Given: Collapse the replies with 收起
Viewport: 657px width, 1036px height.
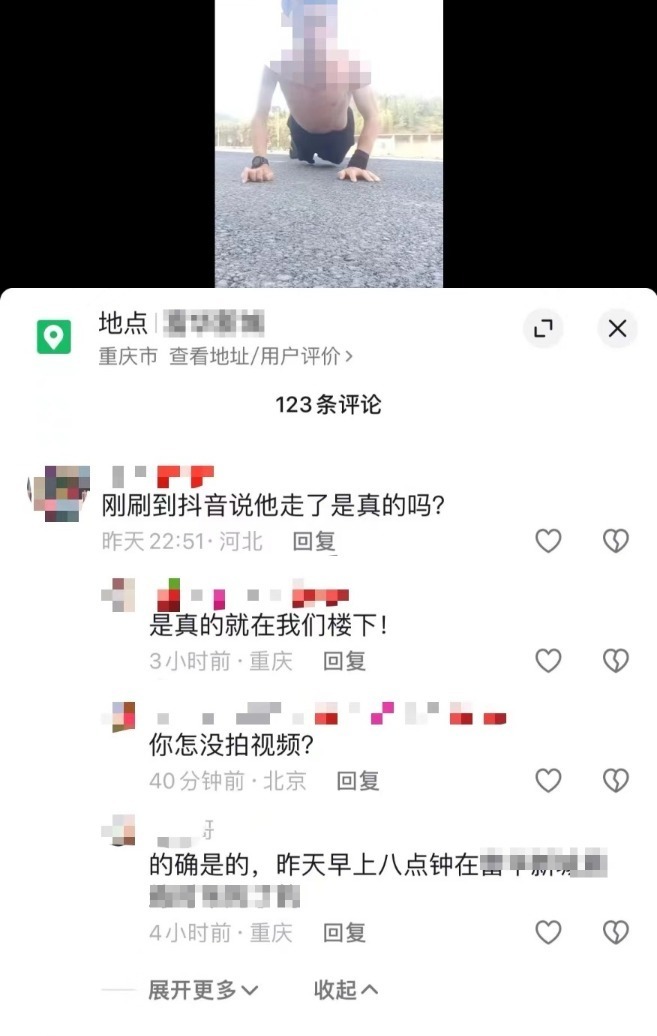Looking at the screenshot, I should pos(346,990).
